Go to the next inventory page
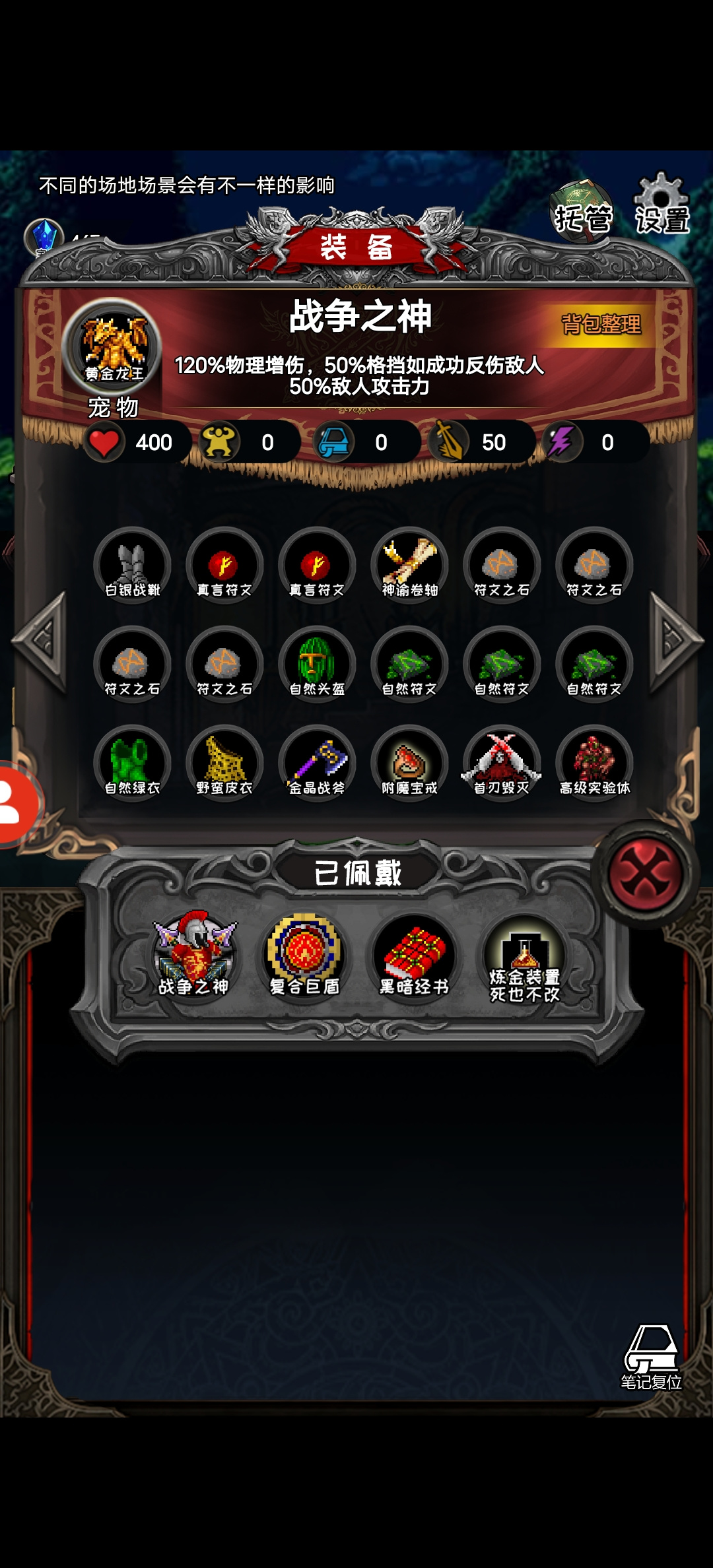The width and height of the screenshot is (713, 1568). 676,640
